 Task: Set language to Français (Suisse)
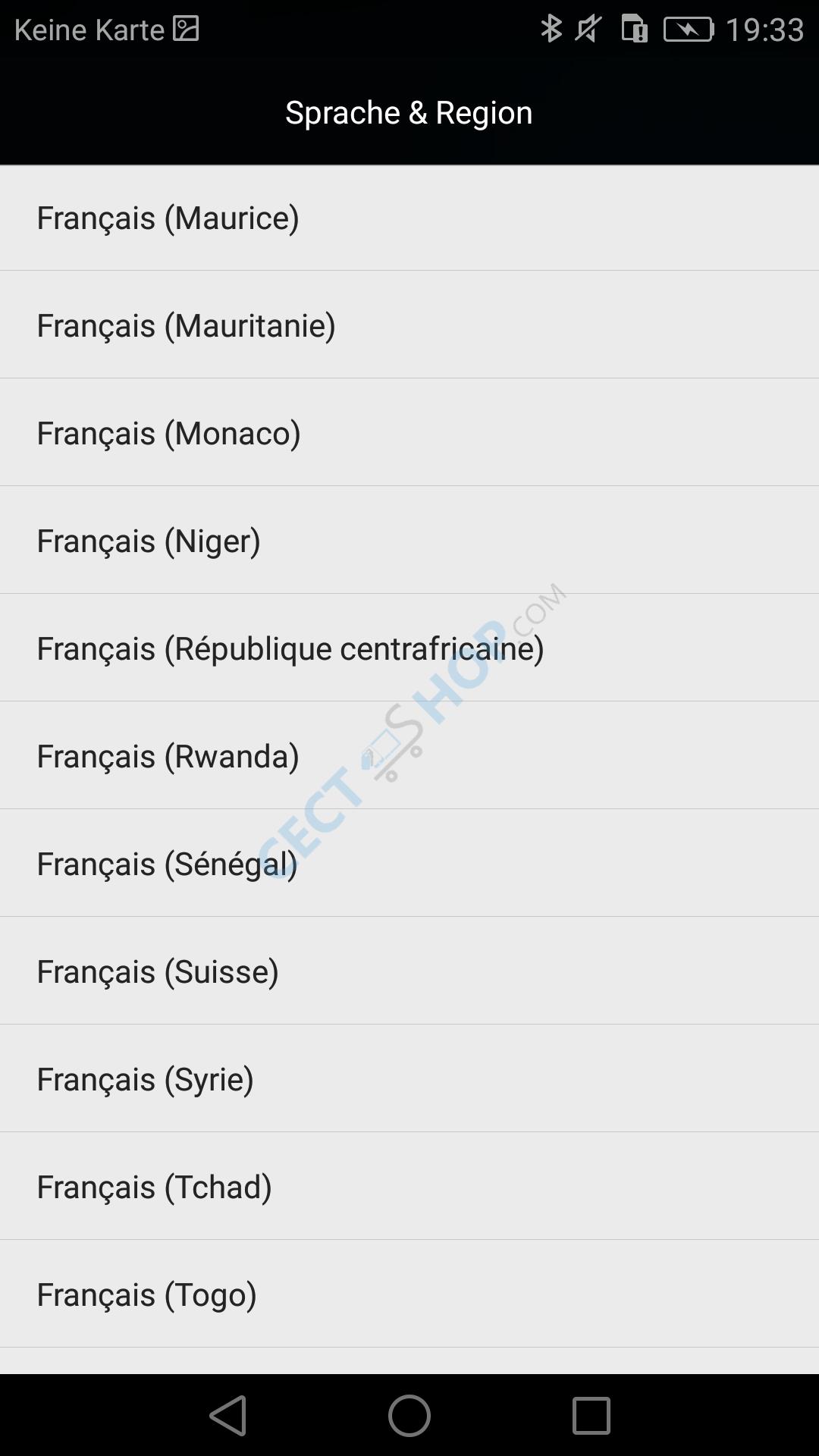point(409,971)
